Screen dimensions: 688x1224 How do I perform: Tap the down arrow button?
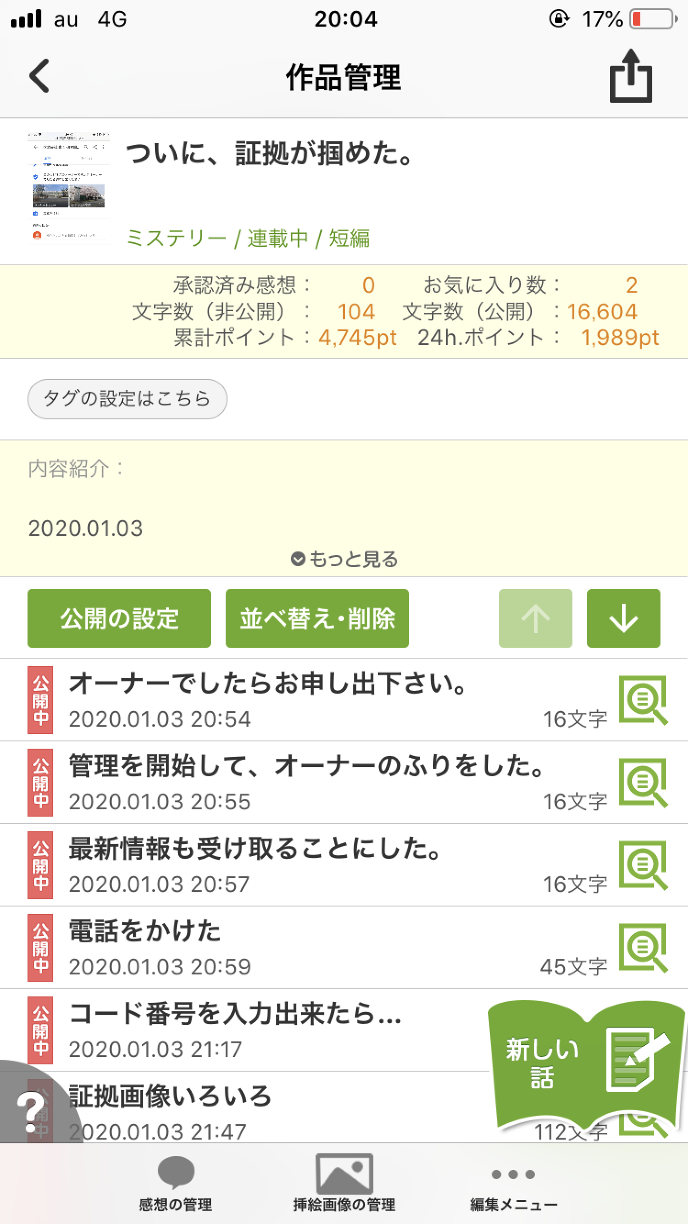[x=623, y=619]
